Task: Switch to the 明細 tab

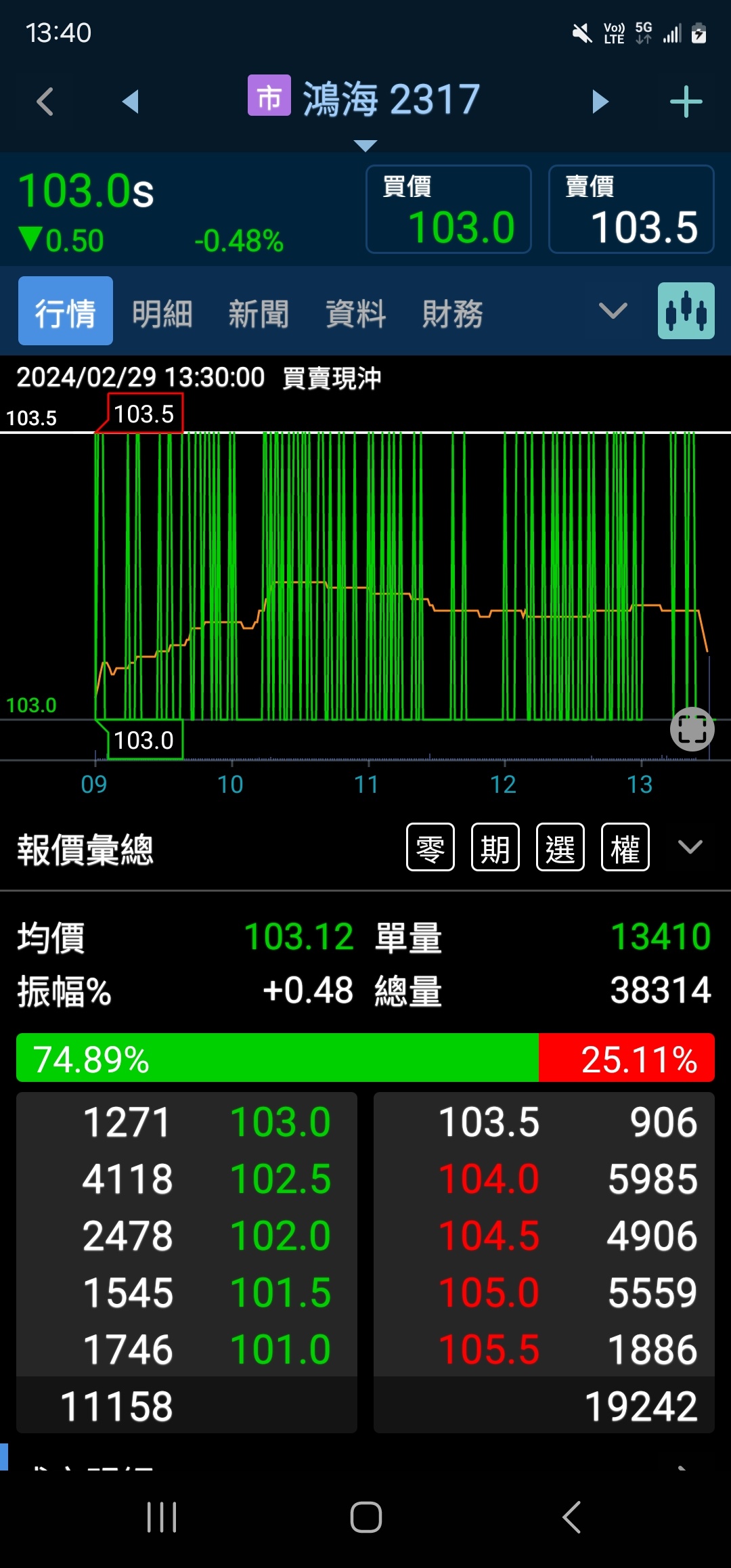Action: 162,314
